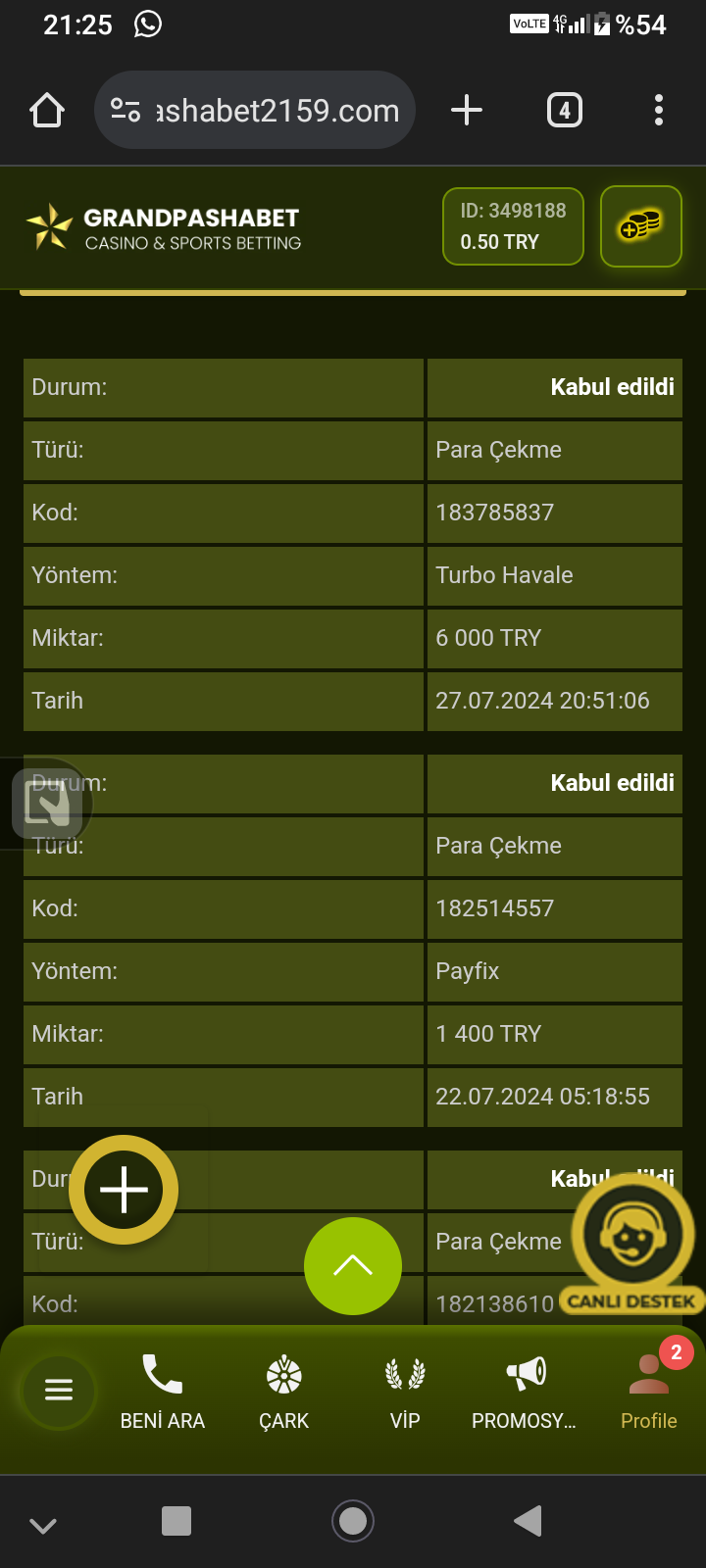This screenshot has width=706, height=1568.
Task: Open a new browser tab
Action: coord(467,111)
